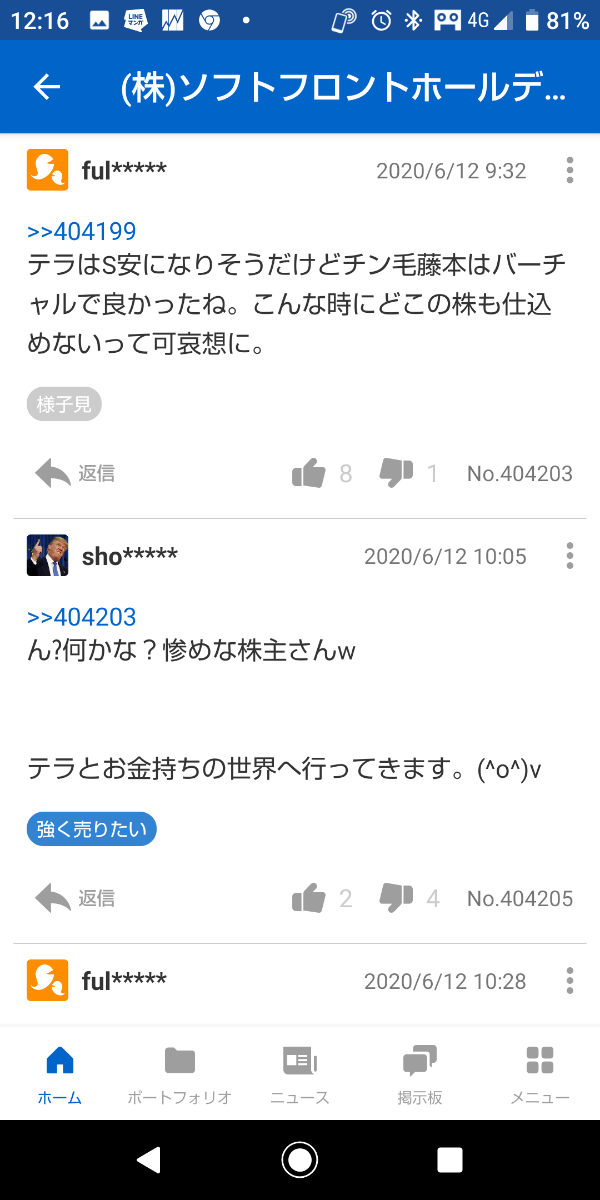Open the ニュース tab

coord(300,1073)
